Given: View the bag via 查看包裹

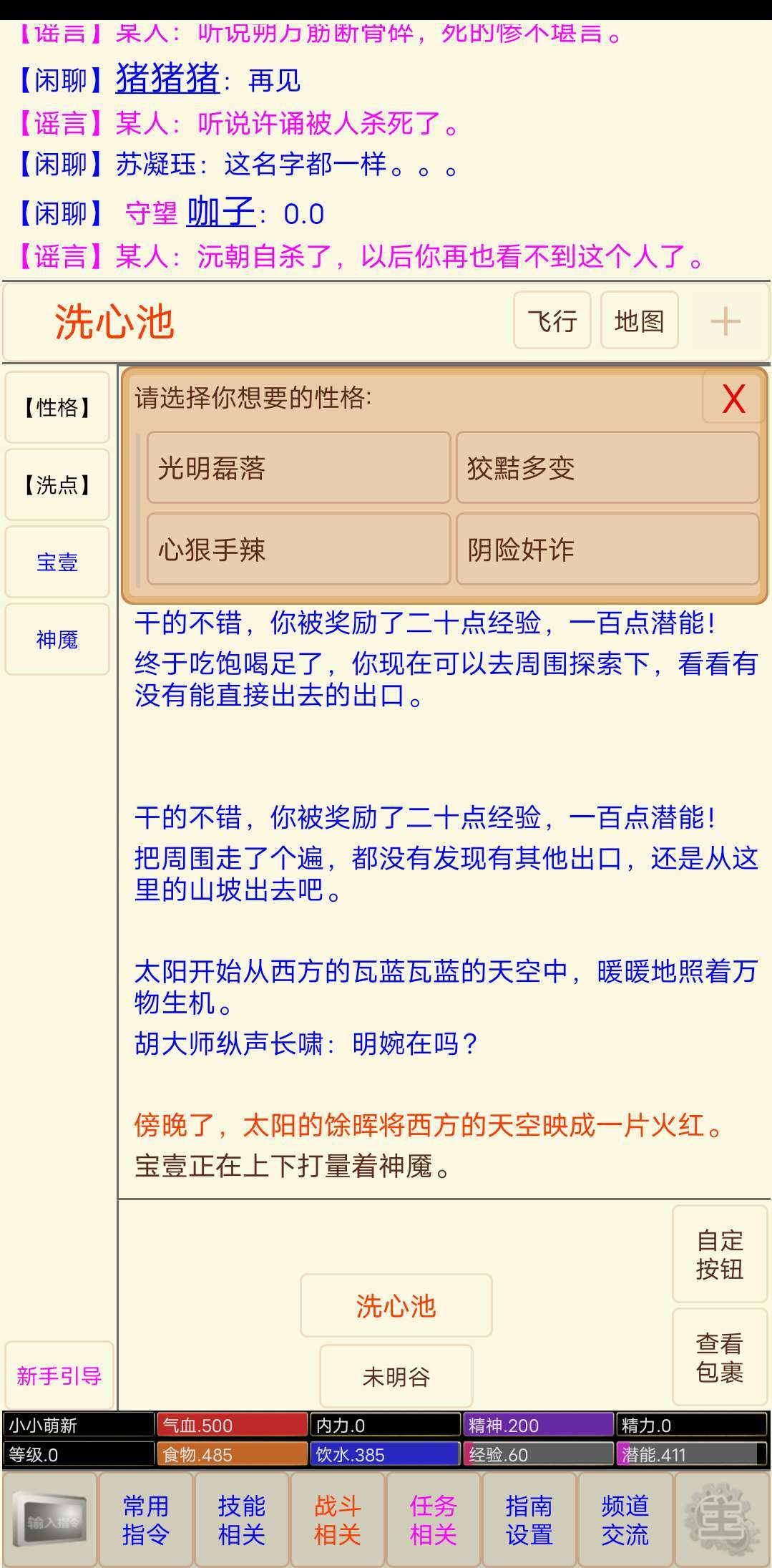Looking at the screenshot, I should [720, 1358].
